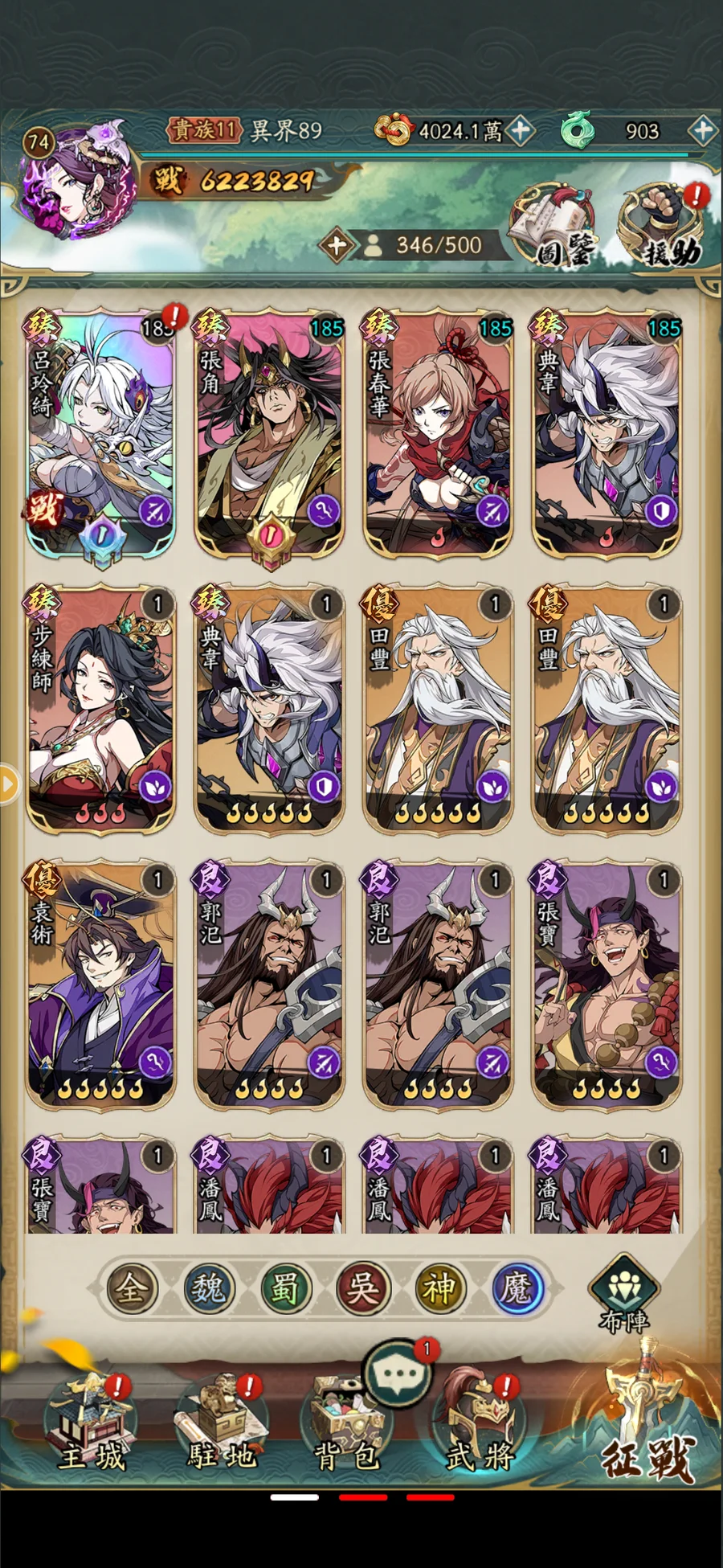Open 呂玲綺 hero card
The width and height of the screenshot is (723, 1568).
100,434
